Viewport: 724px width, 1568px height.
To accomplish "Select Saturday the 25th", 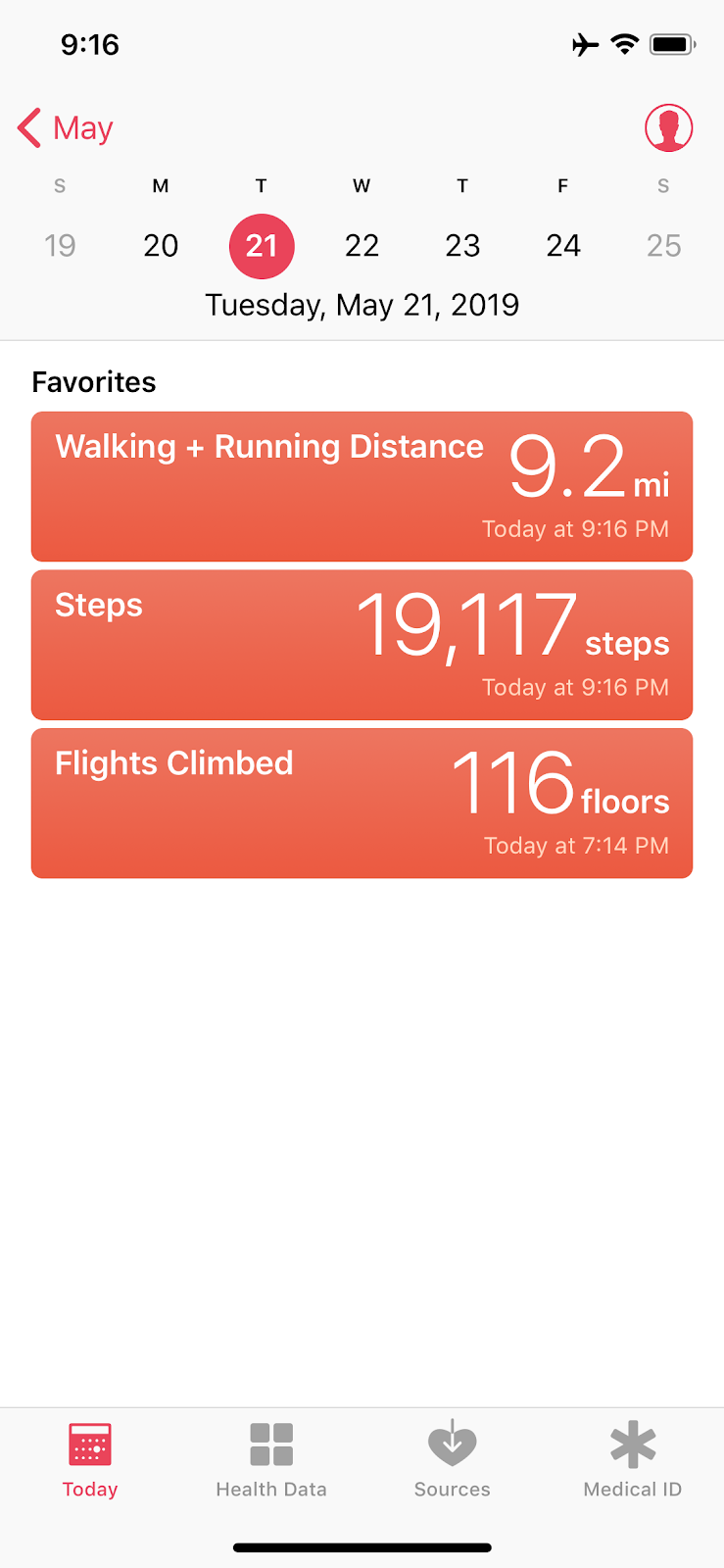I will click(663, 245).
